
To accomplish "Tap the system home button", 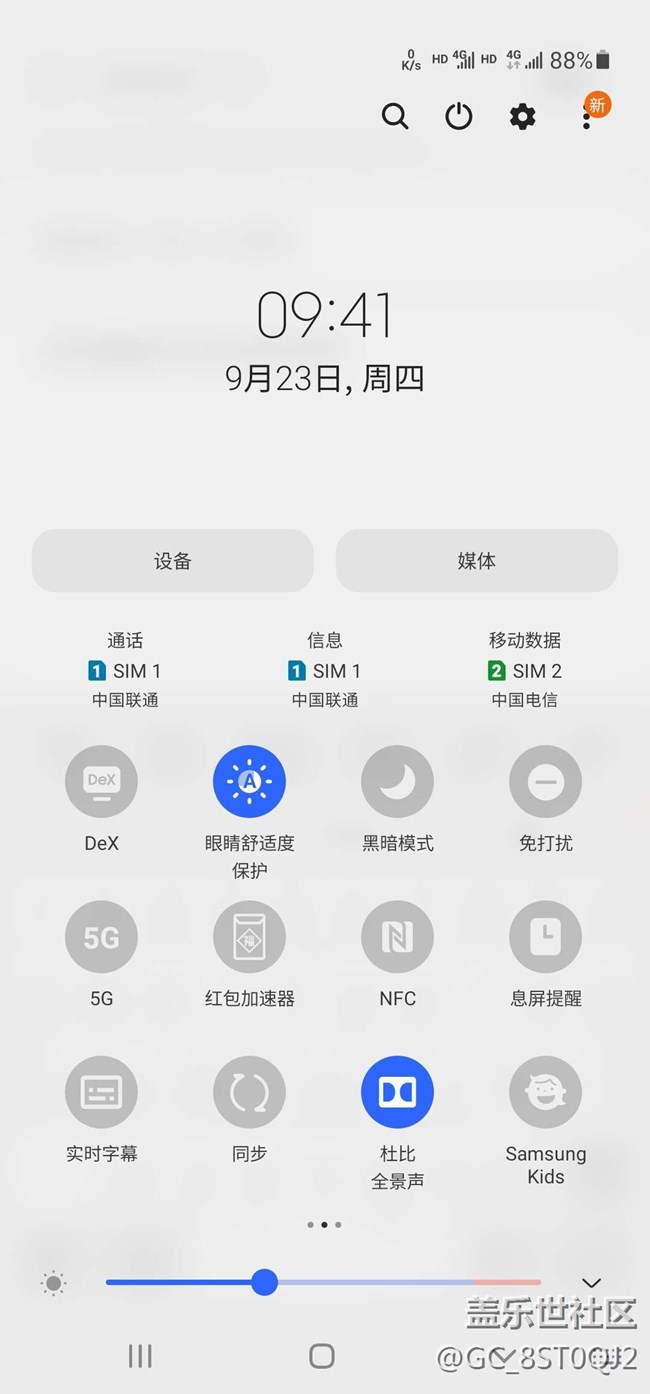I will [x=322, y=1356].
